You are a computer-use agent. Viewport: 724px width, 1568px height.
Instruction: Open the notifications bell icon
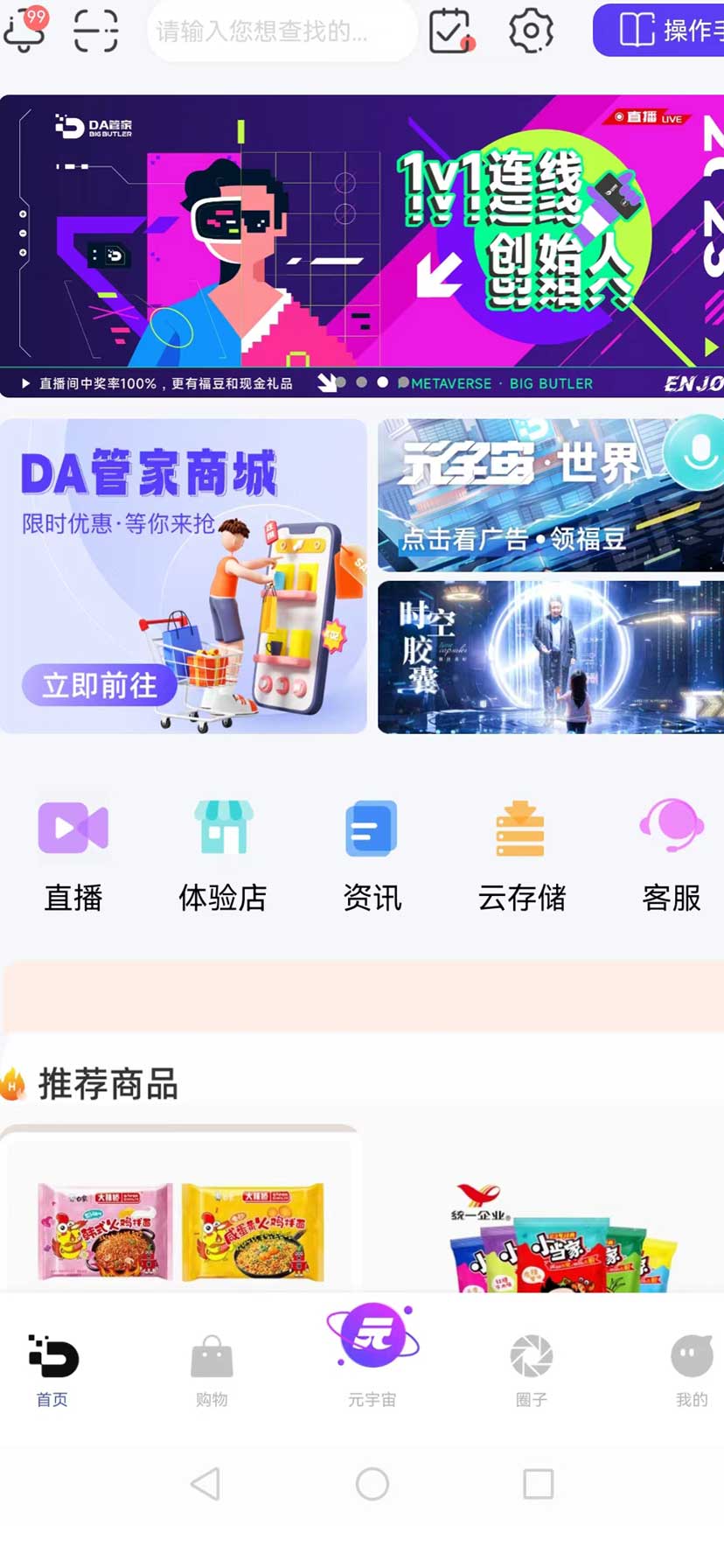25,31
